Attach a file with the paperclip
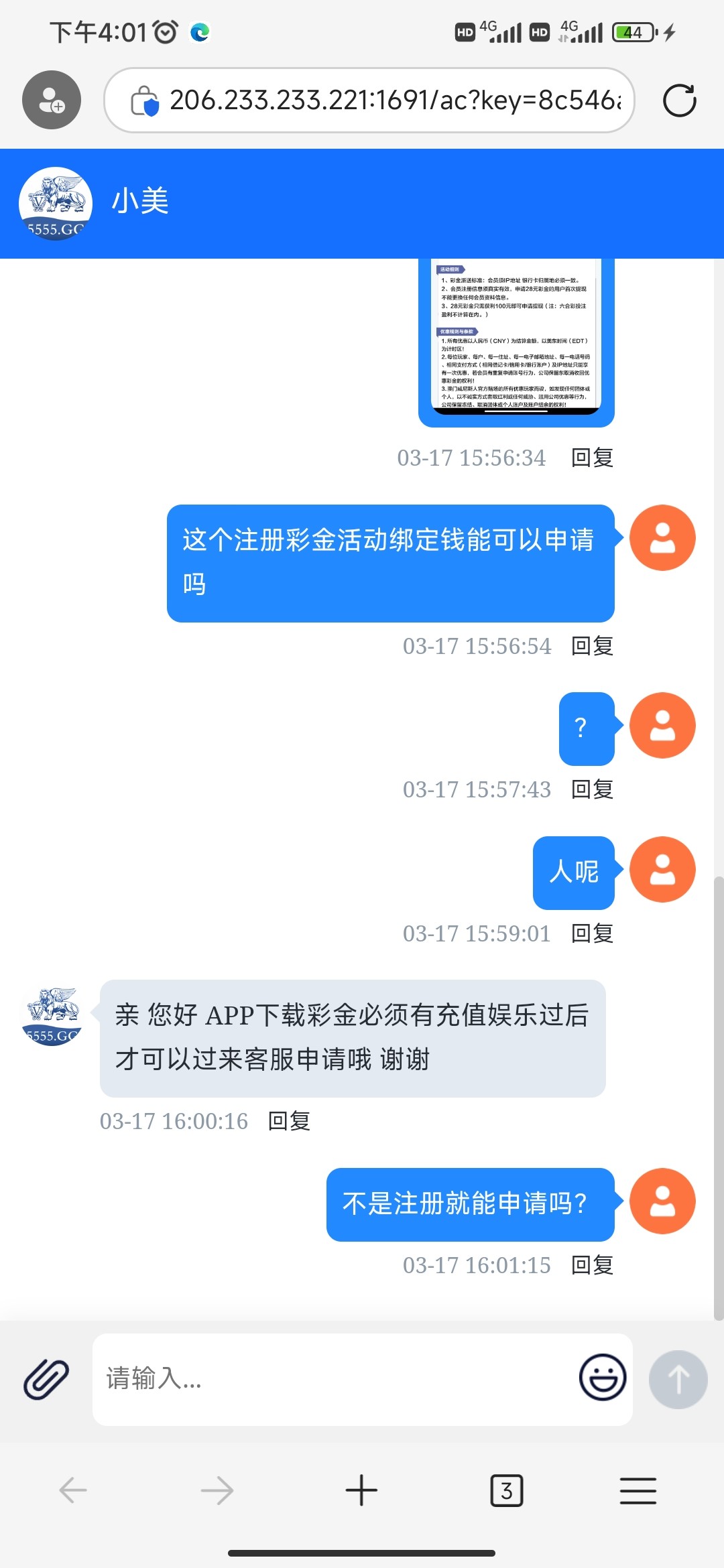The width and height of the screenshot is (724, 1568). 46,1380
